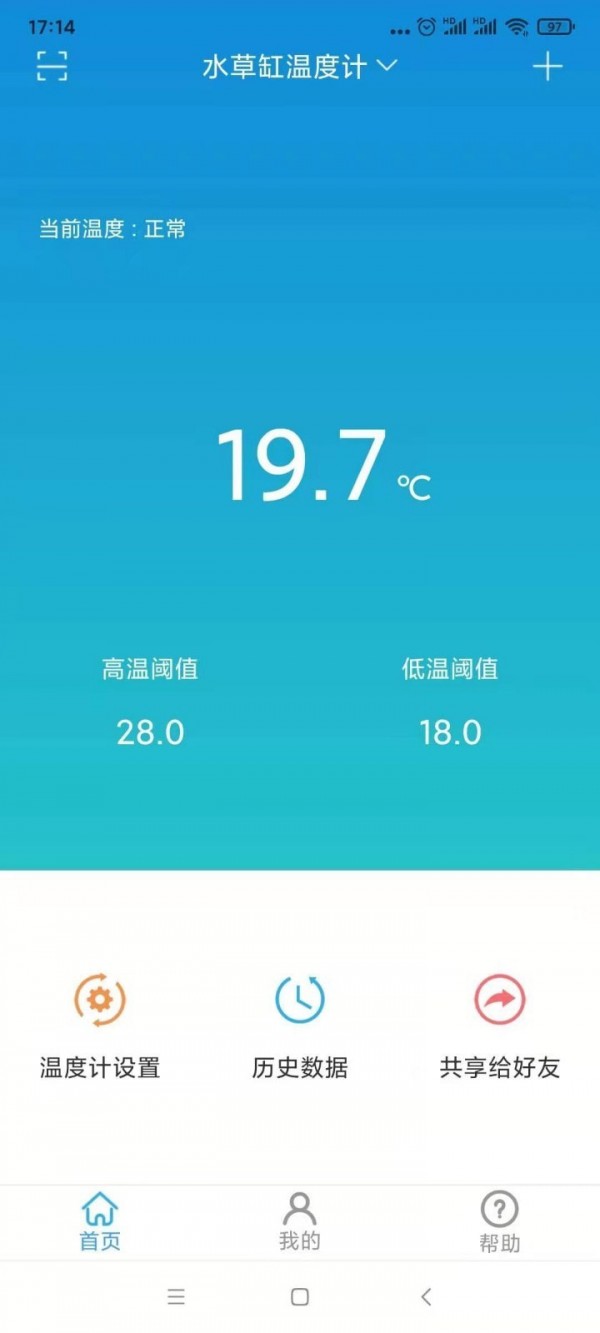Tap the system home button
The width and height of the screenshot is (600, 1333).
coord(300,1297)
